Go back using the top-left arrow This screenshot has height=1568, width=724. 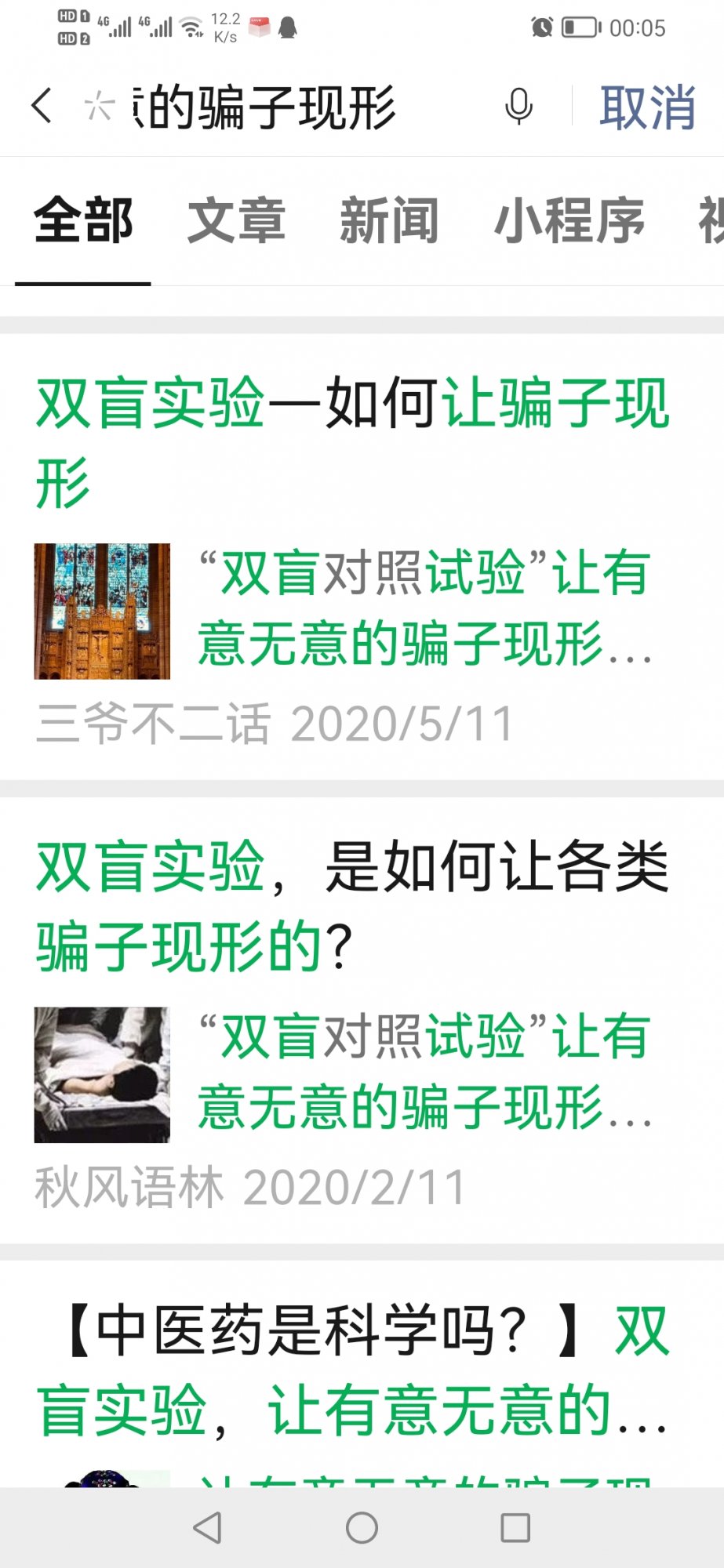[x=42, y=106]
